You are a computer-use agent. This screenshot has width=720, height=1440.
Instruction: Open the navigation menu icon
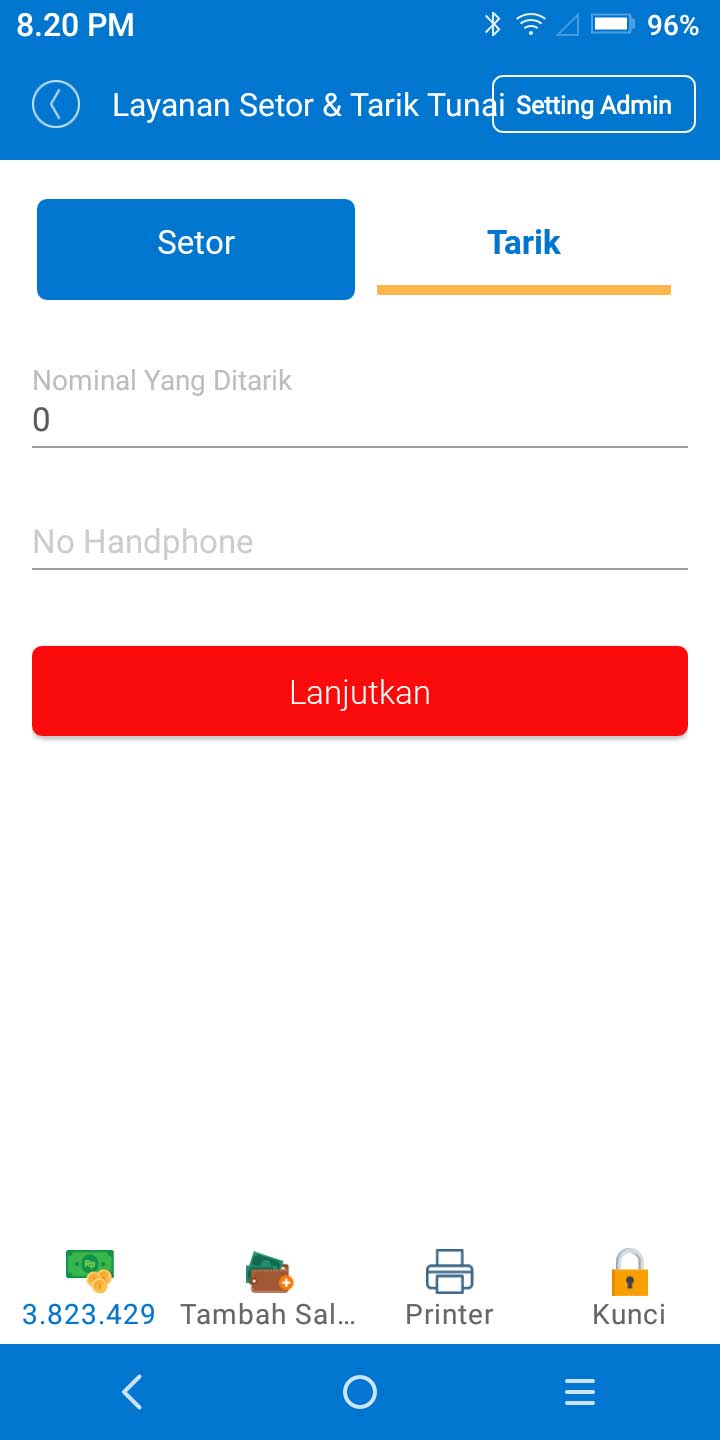pyautogui.click(x=579, y=1391)
